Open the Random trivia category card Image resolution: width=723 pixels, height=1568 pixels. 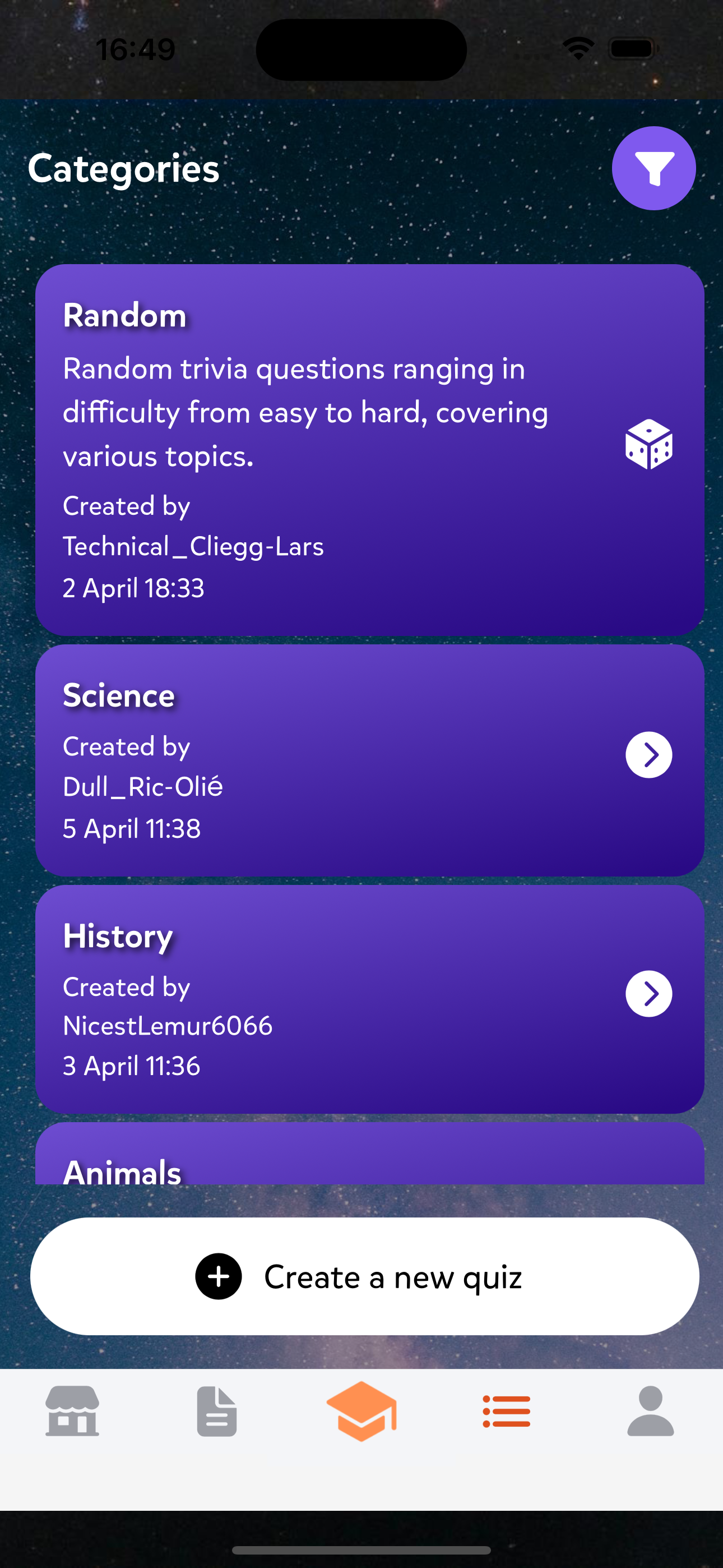pos(369,449)
